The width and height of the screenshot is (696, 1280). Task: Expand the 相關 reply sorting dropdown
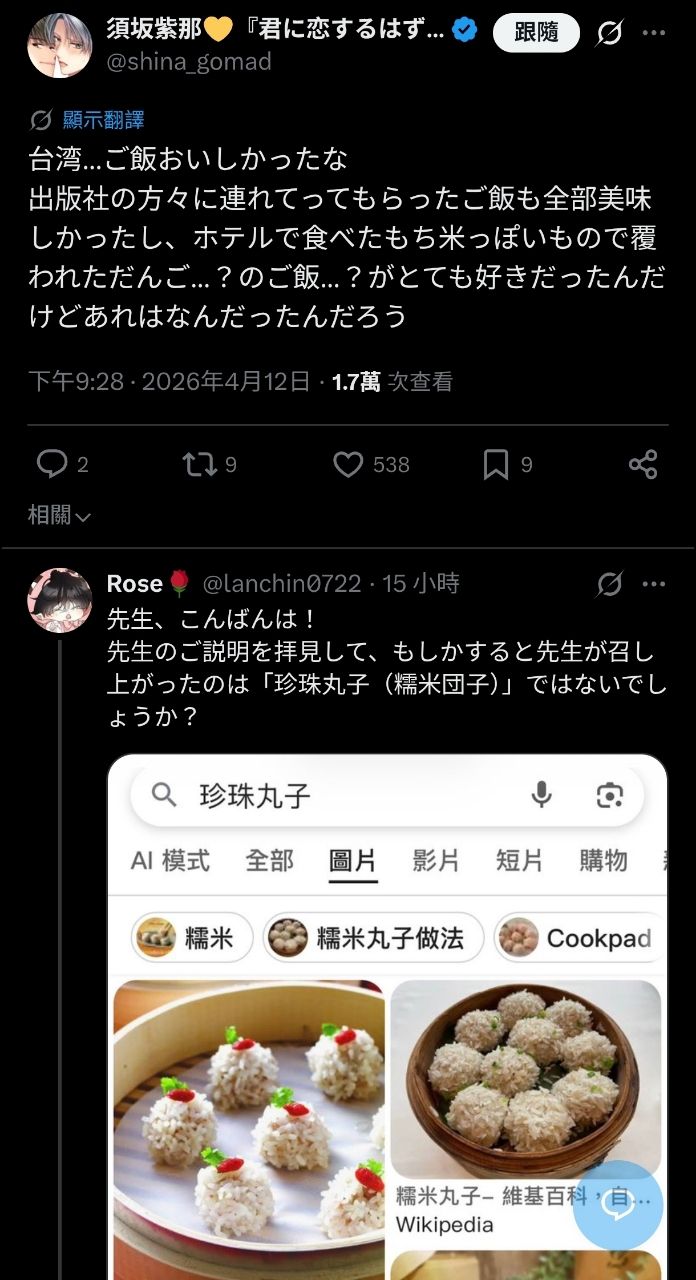(60, 515)
